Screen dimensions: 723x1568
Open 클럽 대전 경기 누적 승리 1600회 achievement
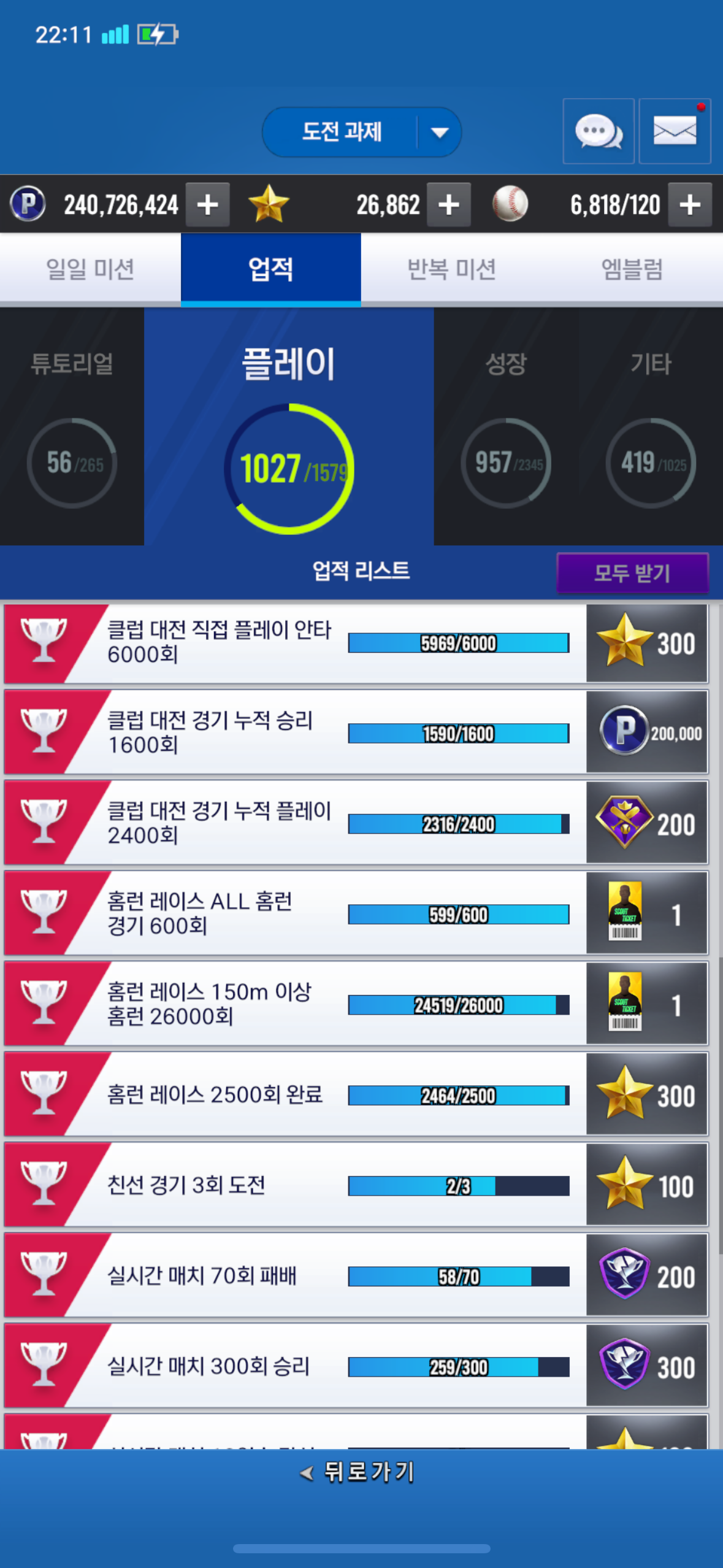pyautogui.click(x=356, y=732)
